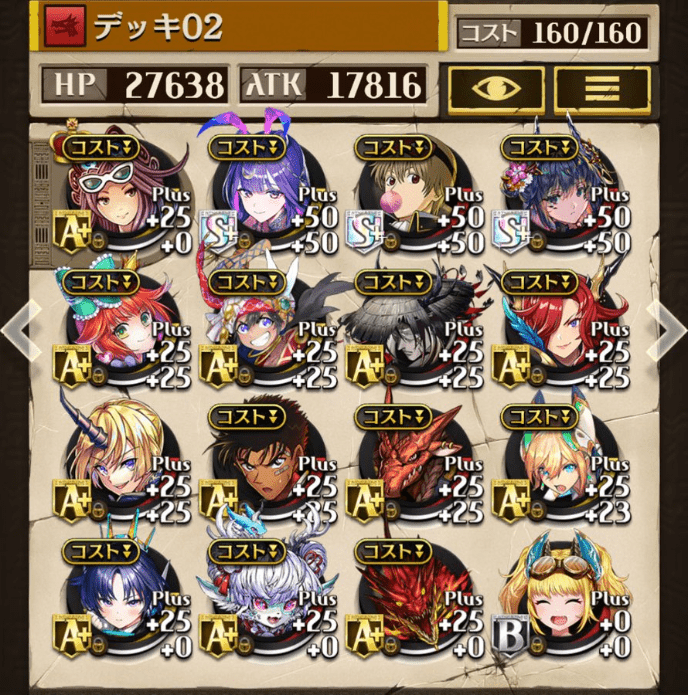Go to the next deck arrow
The image size is (688, 695).
point(666,327)
